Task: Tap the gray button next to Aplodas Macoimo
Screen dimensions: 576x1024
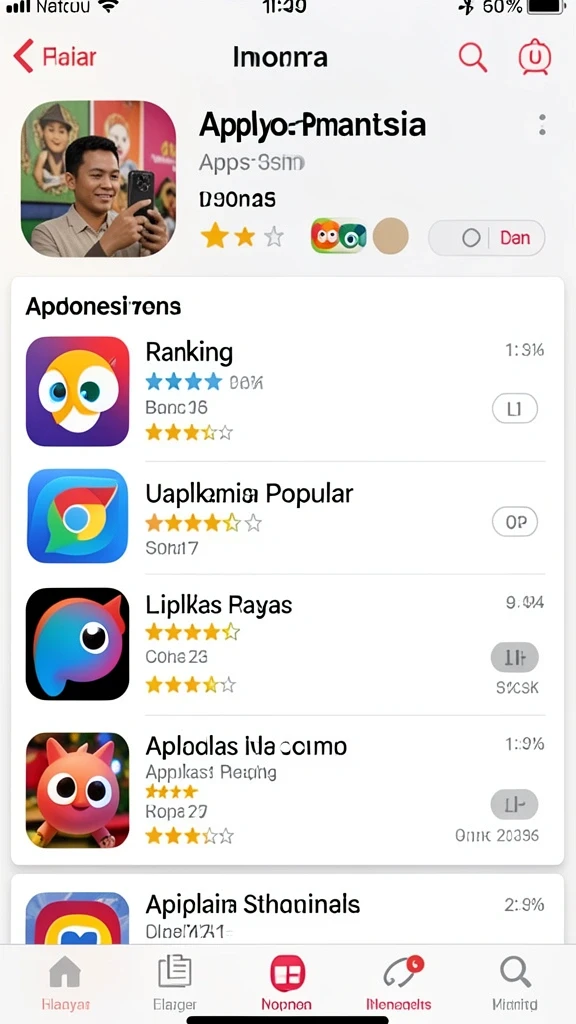Action: point(515,805)
